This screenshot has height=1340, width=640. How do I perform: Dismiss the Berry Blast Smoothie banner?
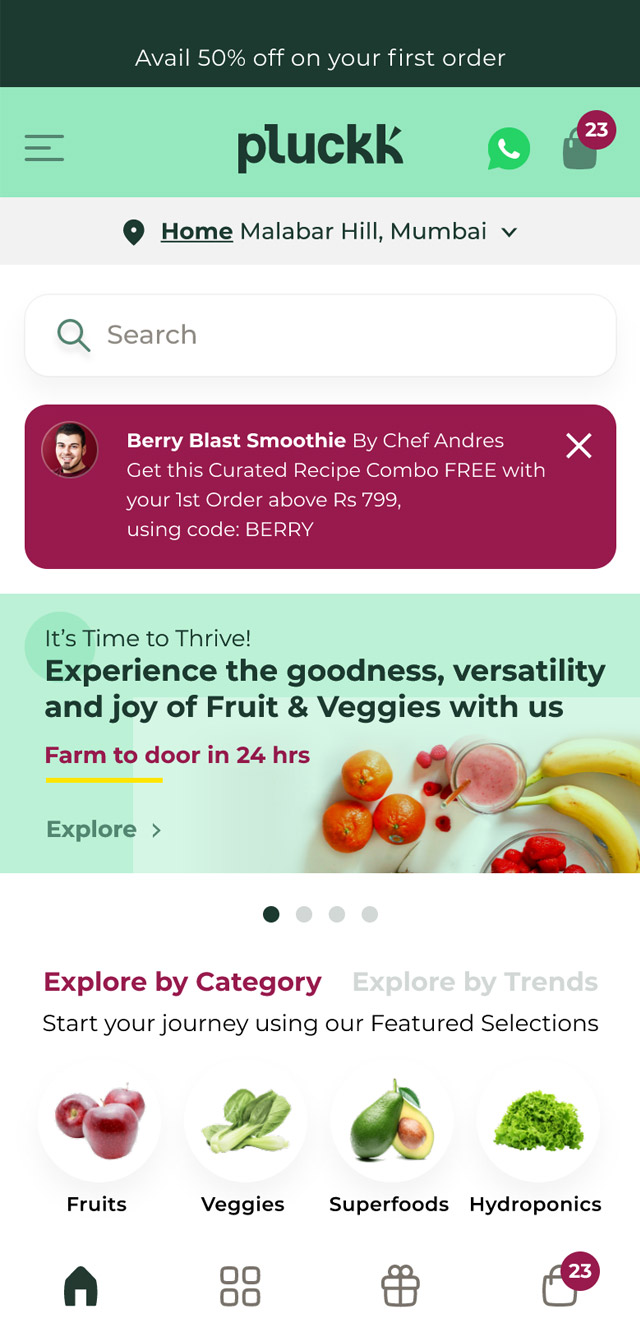pyautogui.click(x=579, y=446)
